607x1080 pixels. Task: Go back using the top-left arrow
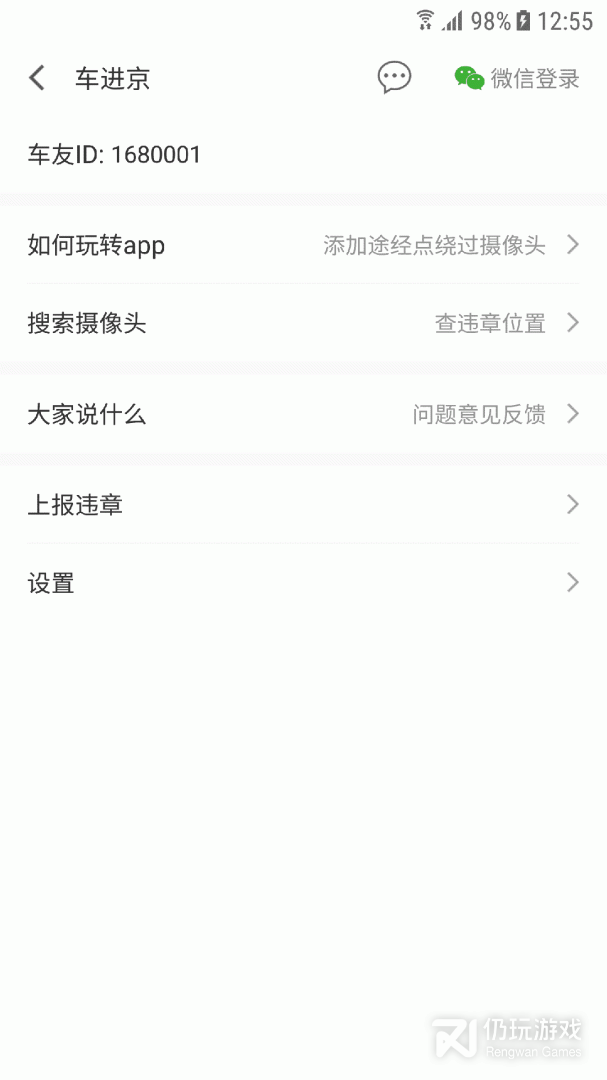click(37, 78)
